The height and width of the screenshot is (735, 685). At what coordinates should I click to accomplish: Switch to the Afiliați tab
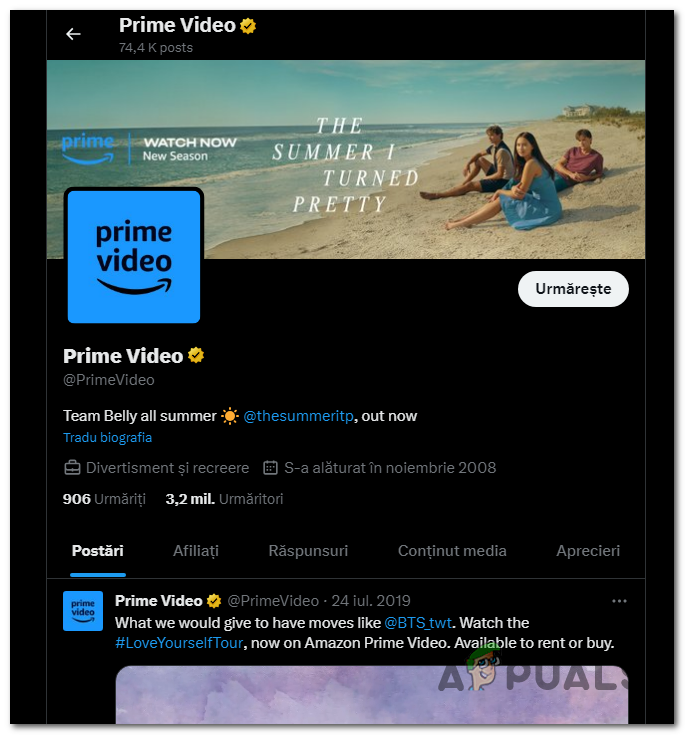coord(195,551)
